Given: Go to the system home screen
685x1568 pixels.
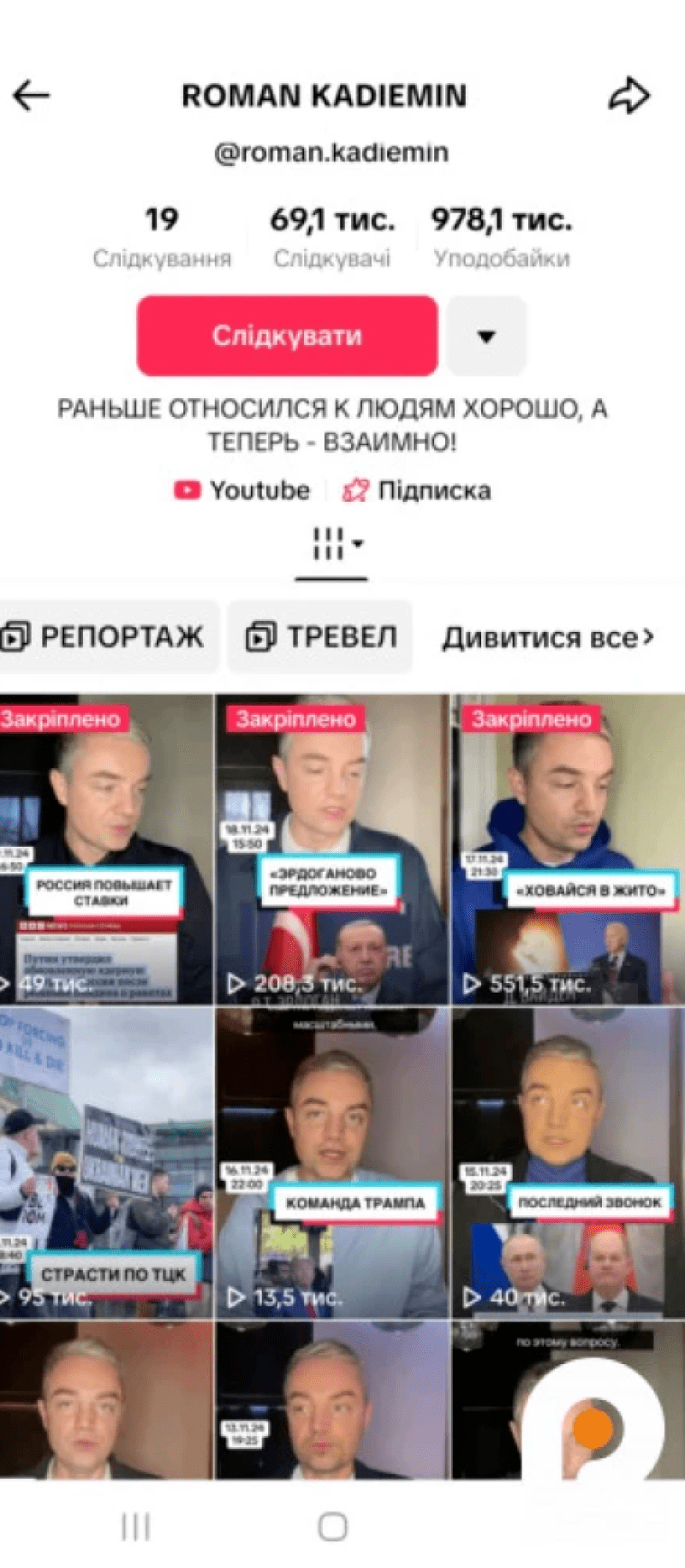Looking at the screenshot, I should 332,1526.
